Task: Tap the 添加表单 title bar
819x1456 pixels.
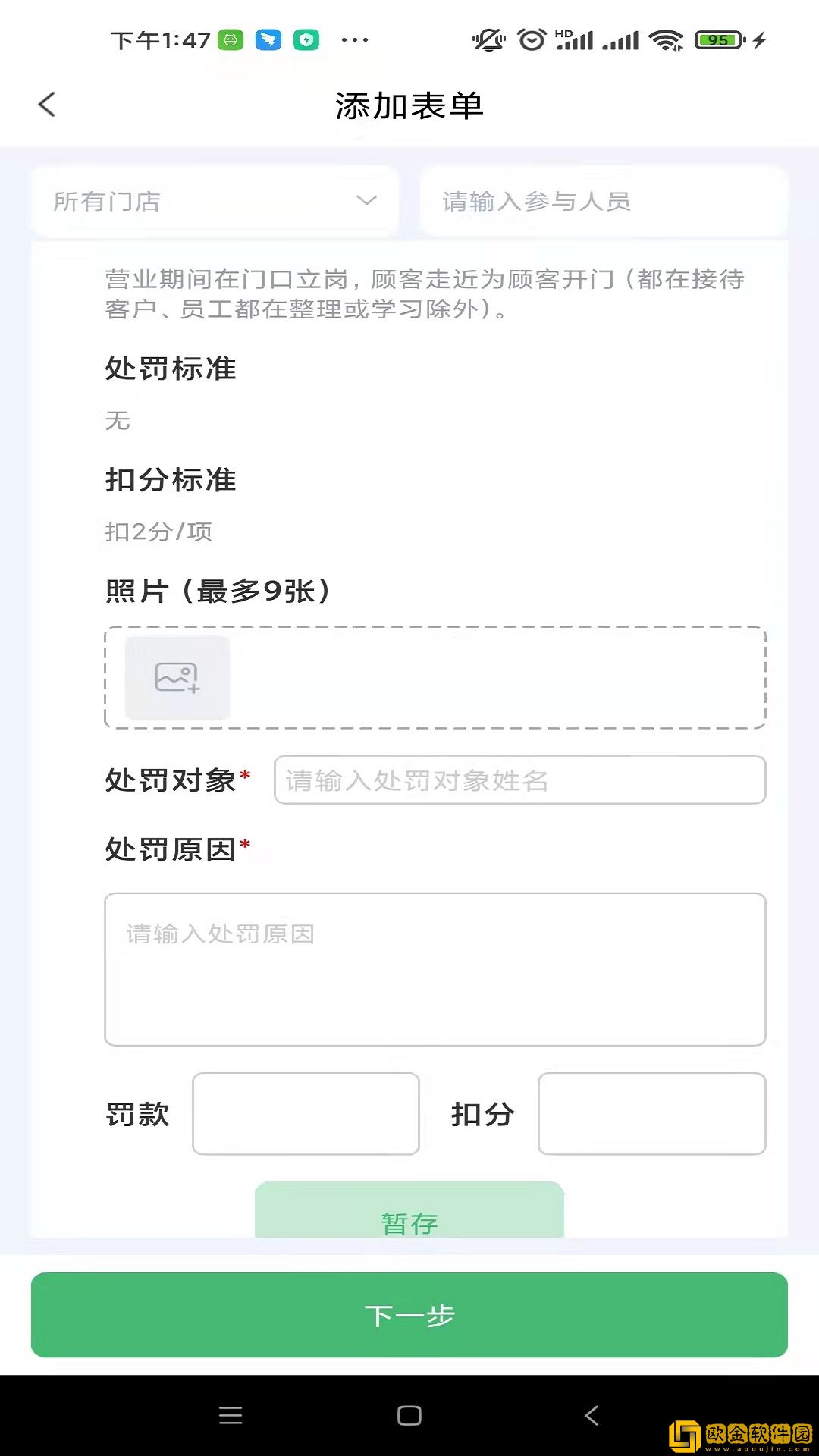Action: pos(409,106)
